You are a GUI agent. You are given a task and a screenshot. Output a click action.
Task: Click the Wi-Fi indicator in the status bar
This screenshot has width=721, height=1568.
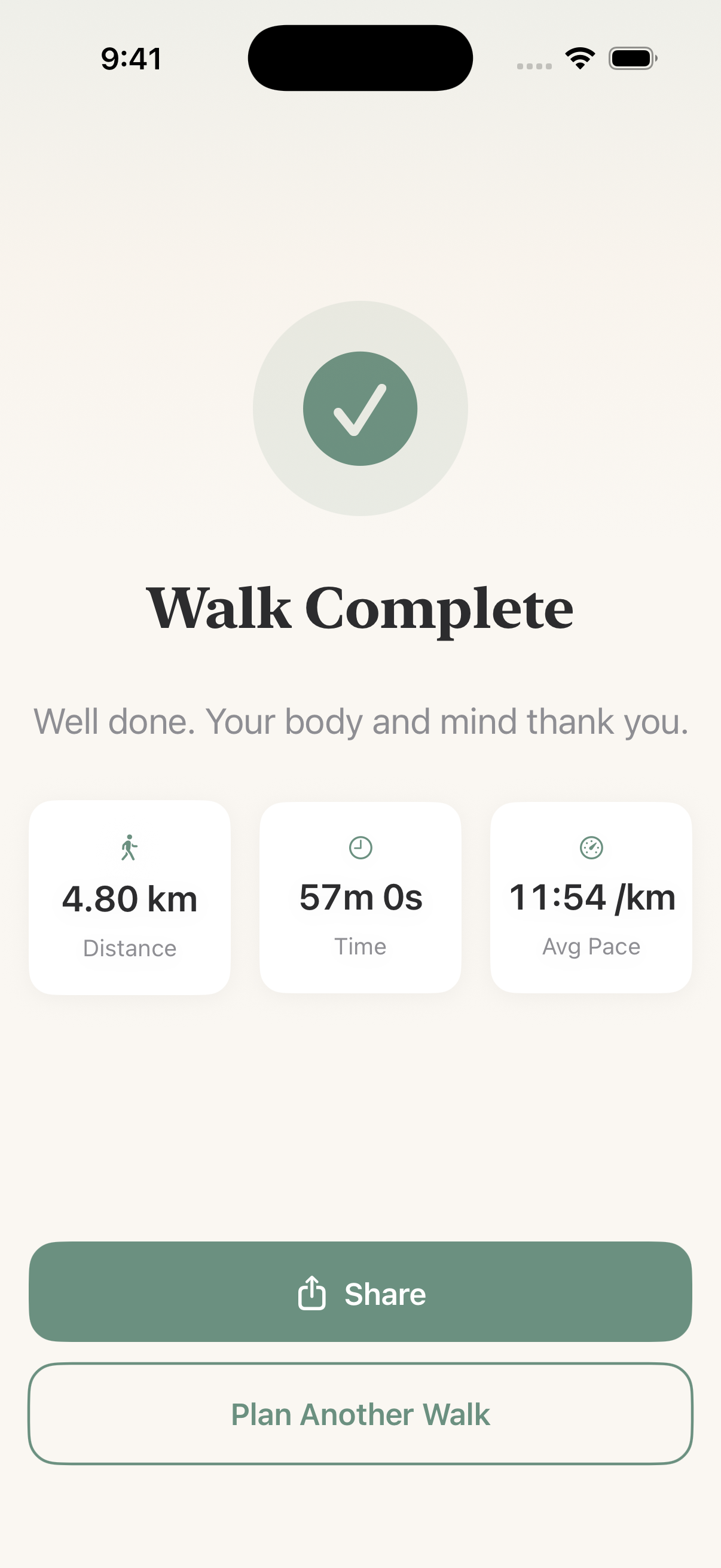(x=579, y=57)
